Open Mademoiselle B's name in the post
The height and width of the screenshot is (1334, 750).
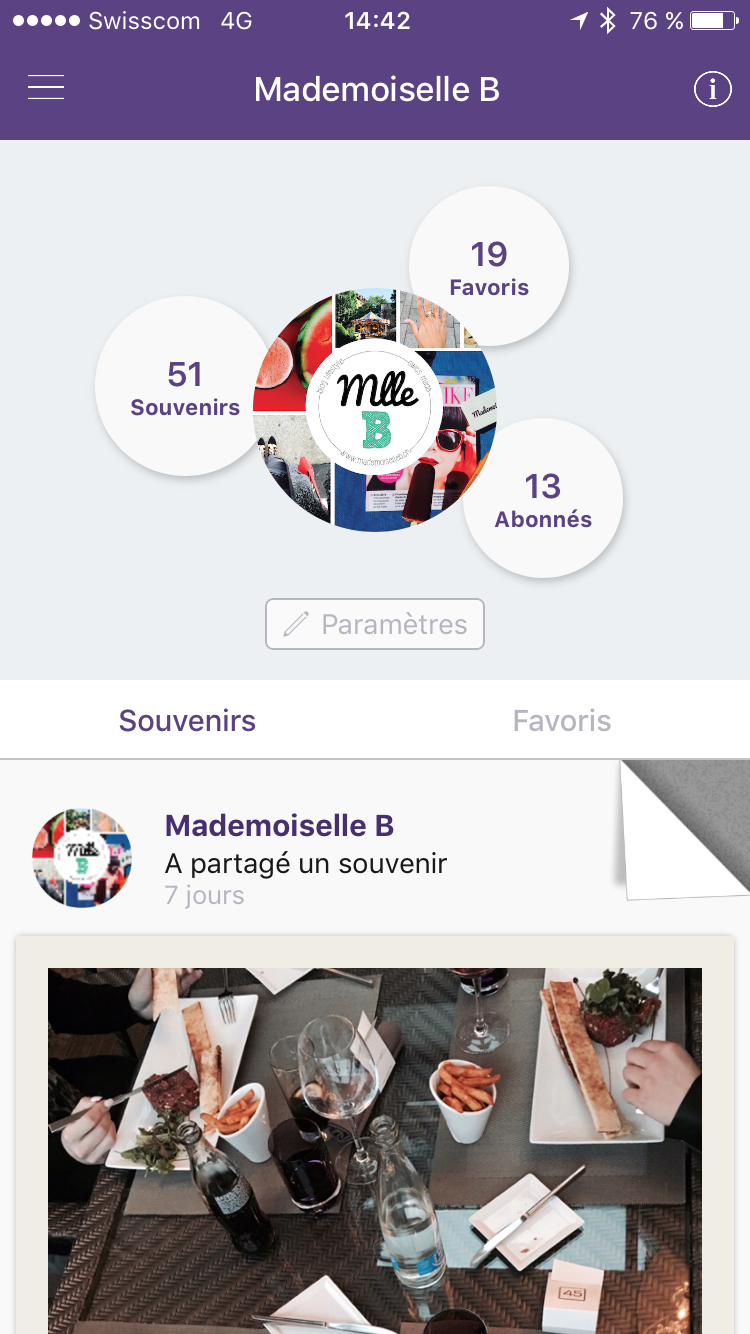[279, 825]
